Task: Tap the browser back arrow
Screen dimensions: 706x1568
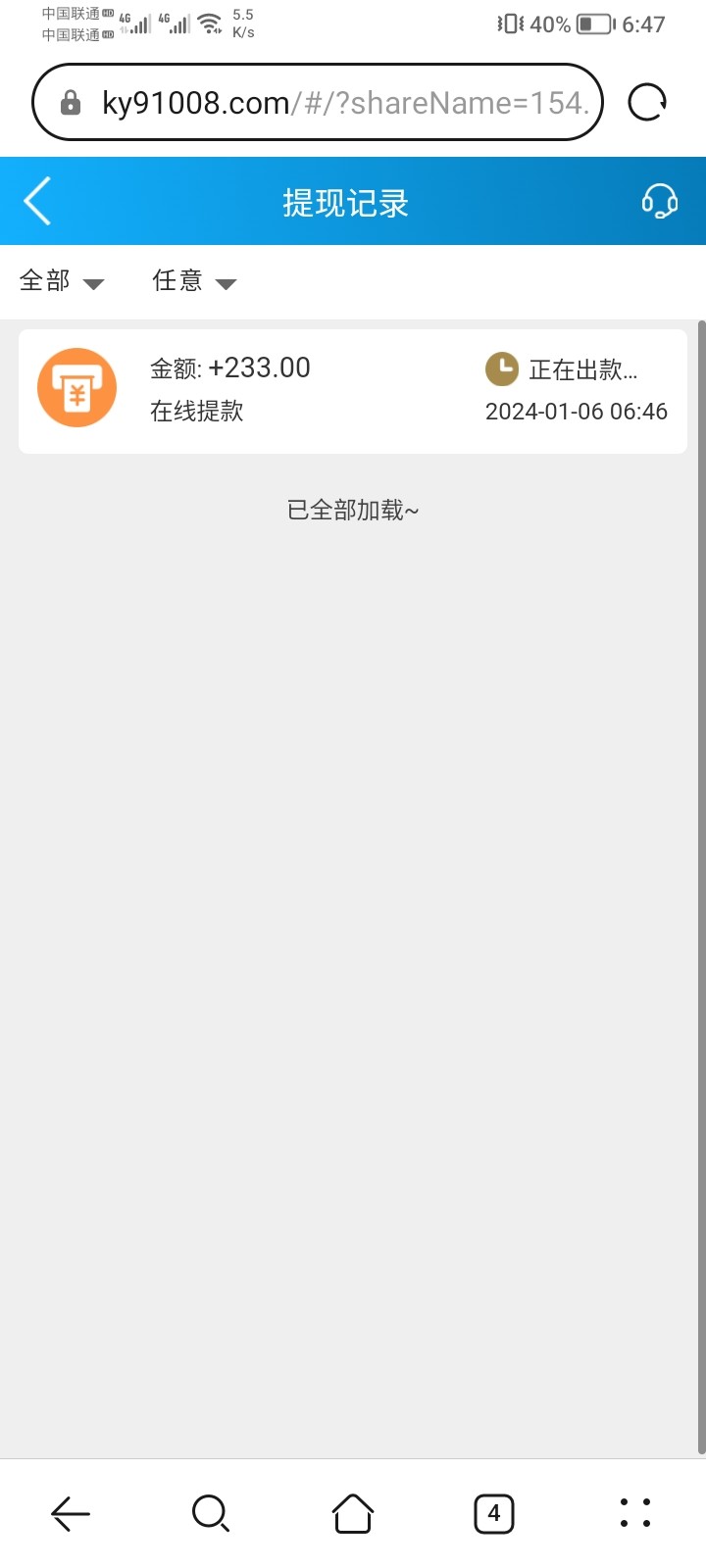Action: [71, 1513]
